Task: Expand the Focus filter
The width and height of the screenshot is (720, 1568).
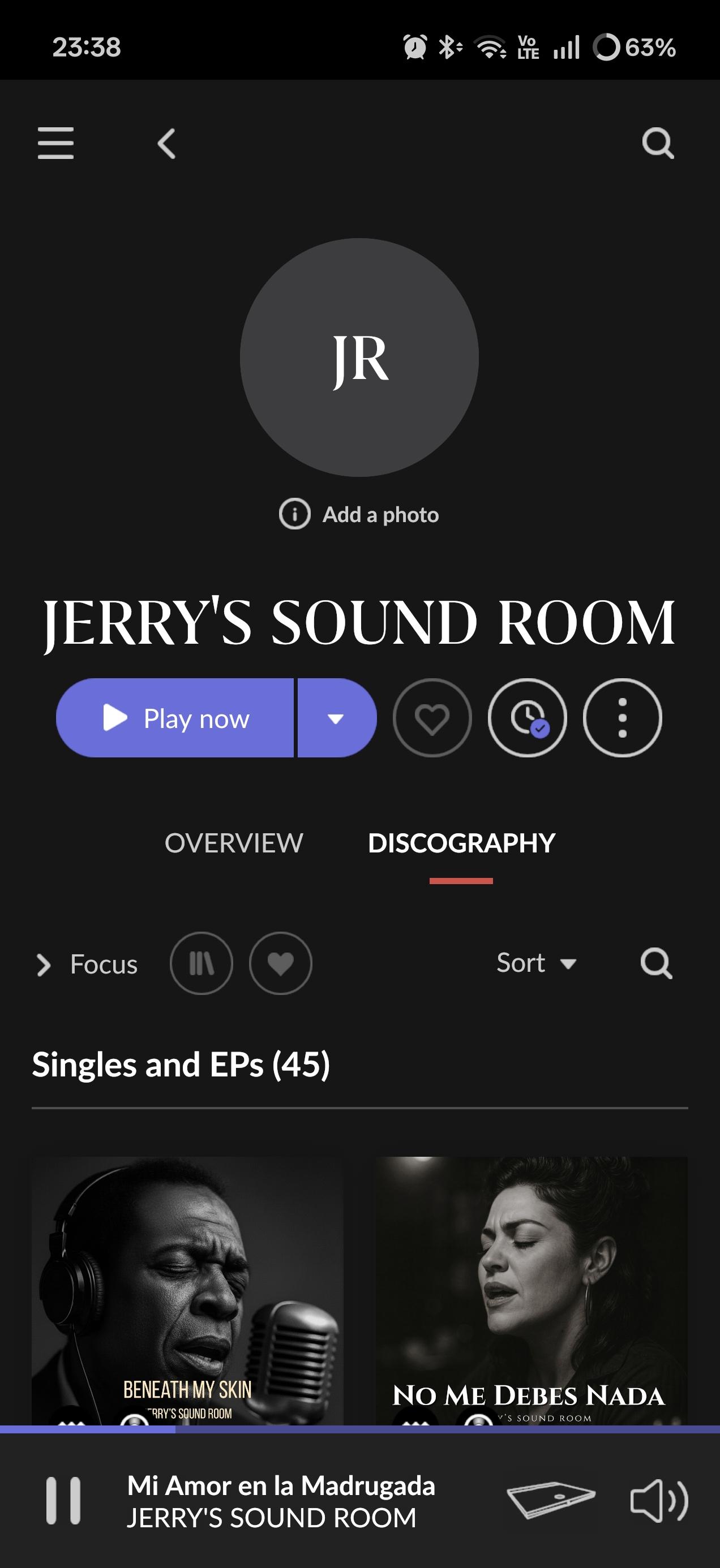Action: [87, 964]
